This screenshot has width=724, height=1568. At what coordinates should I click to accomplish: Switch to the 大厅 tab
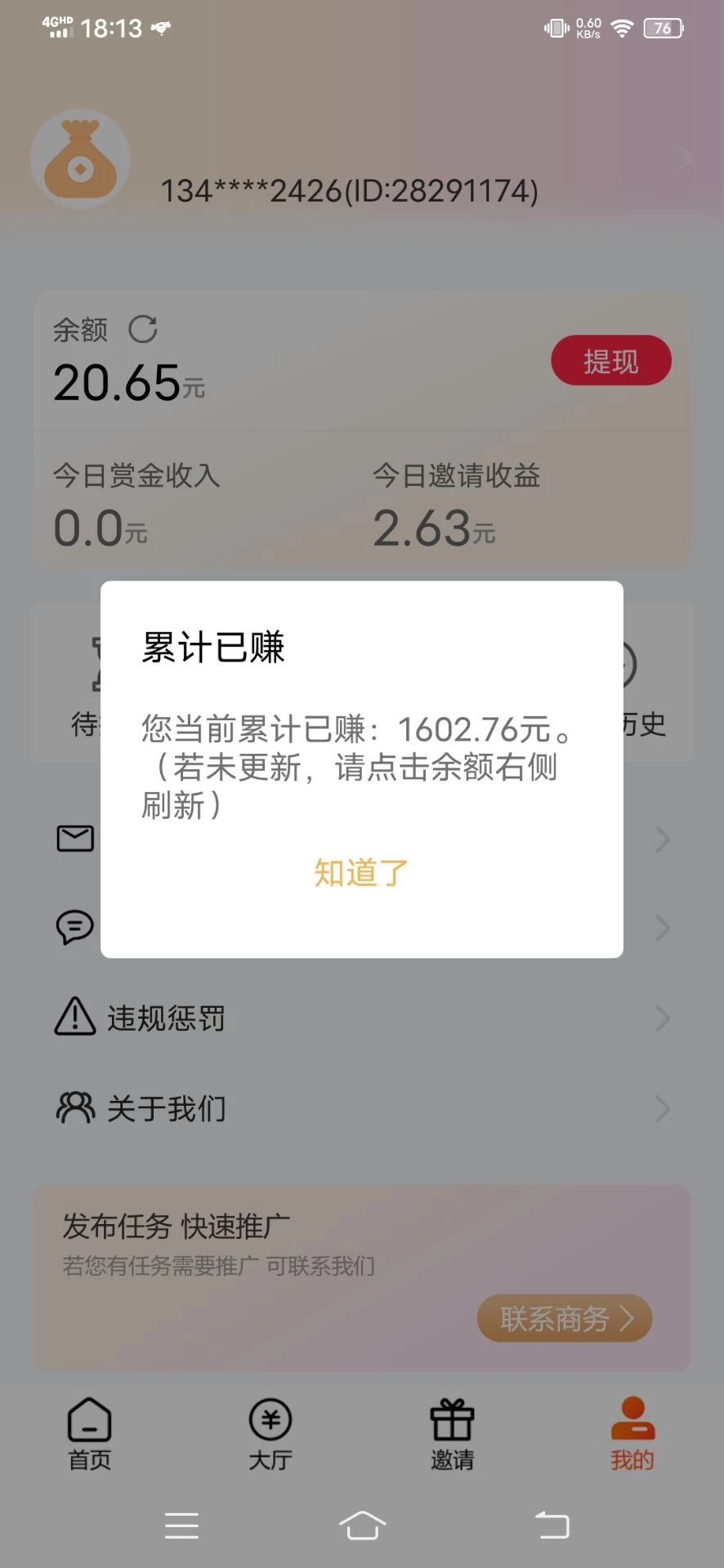[x=270, y=1435]
